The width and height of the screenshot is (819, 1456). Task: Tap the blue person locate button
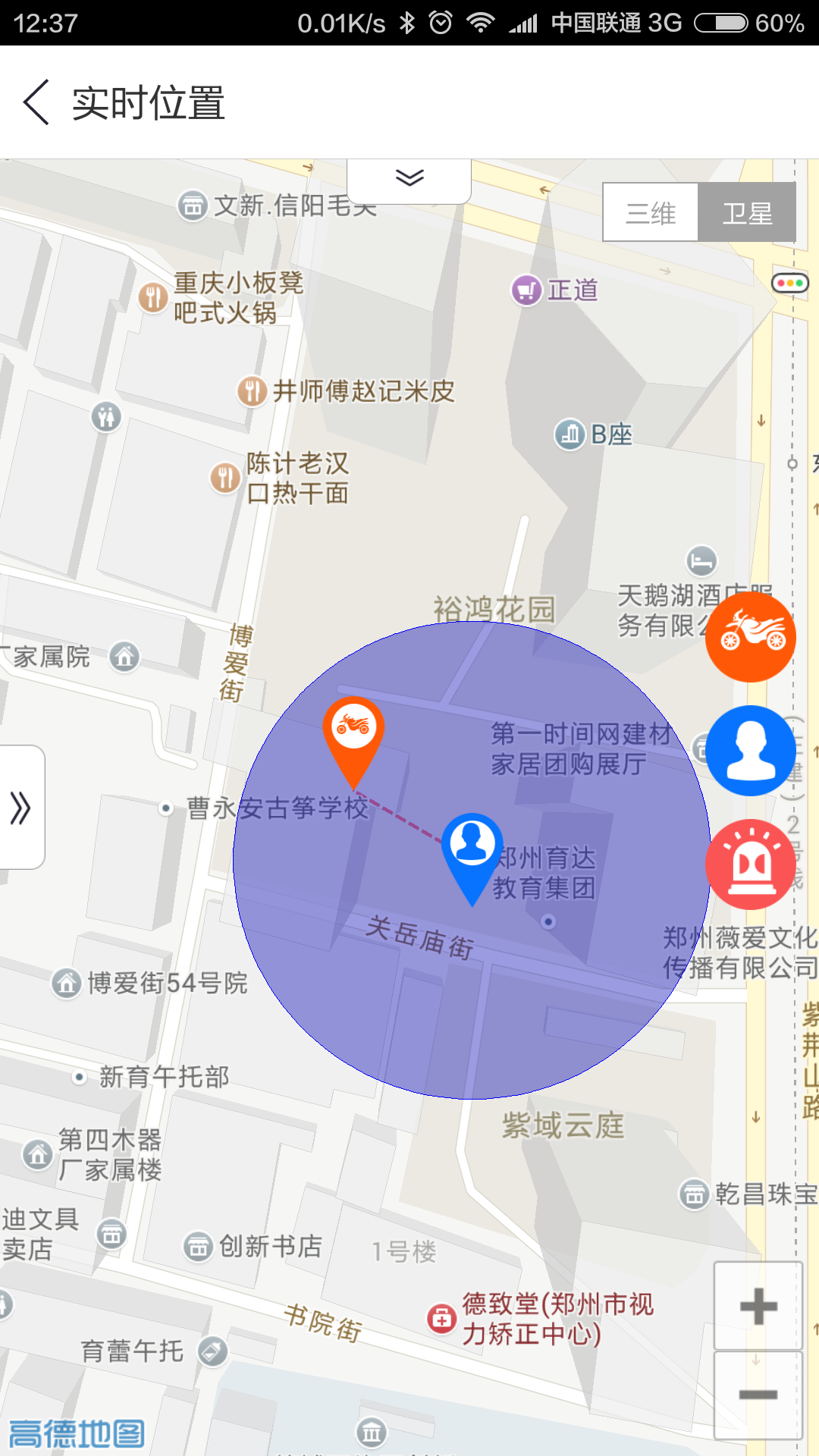point(751,751)
